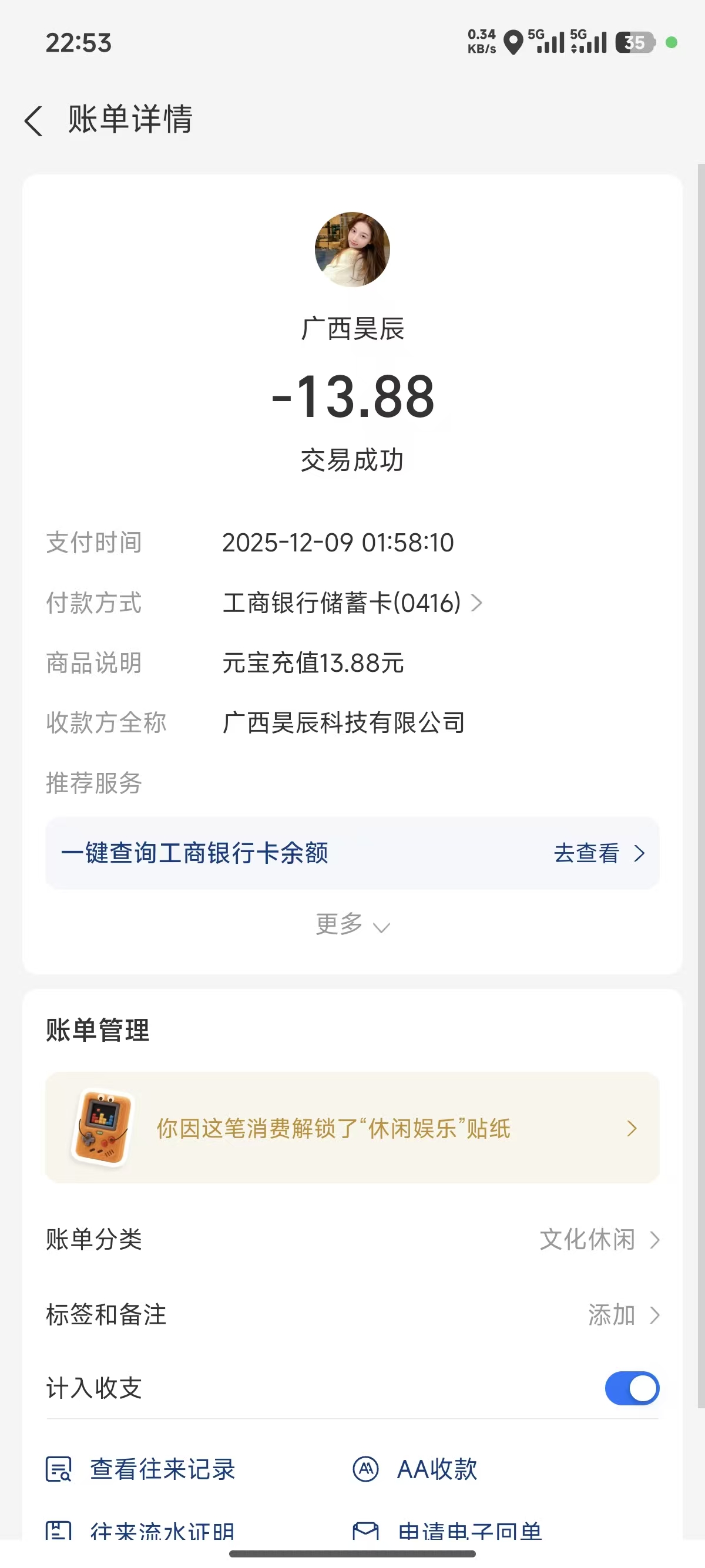Open payment method 工商银行储蓄卡(0416)
Image resolution: width=705 pixels, height=1568 pixels.
click(x=352, y=603)
